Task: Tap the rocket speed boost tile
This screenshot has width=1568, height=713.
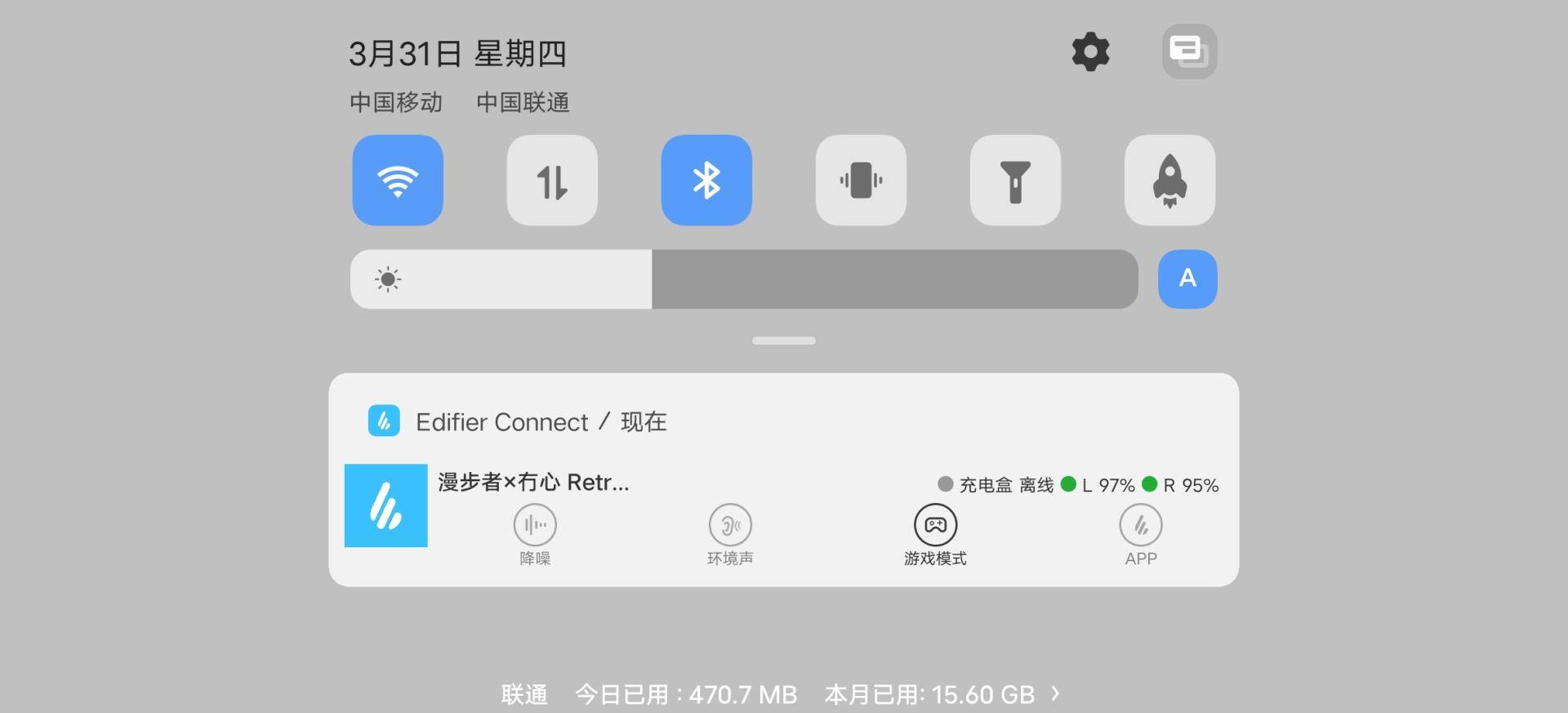Action: pyautogui.click(x=1169, y=180)
